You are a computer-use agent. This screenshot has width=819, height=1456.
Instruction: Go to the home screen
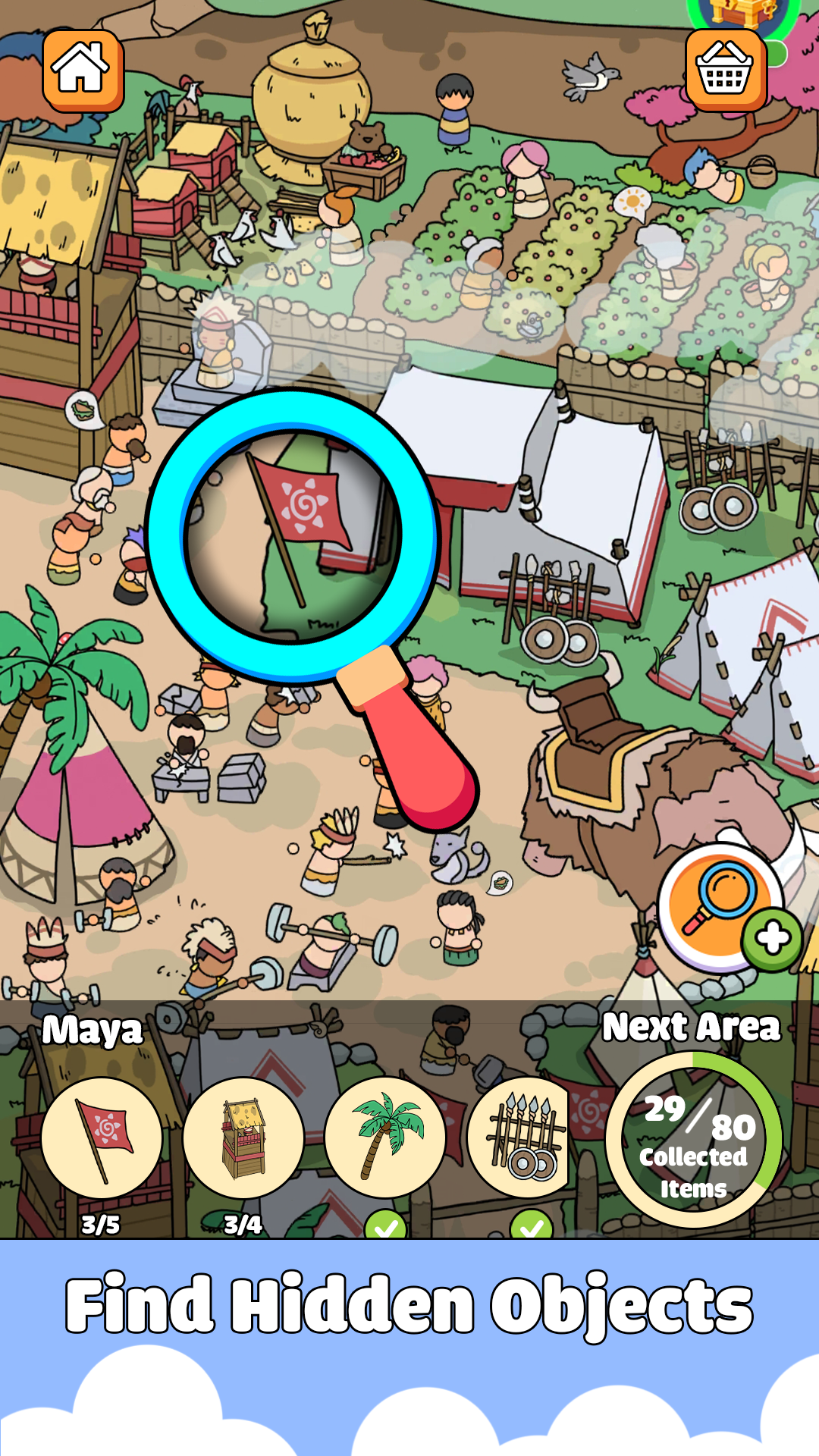(82, 70)
